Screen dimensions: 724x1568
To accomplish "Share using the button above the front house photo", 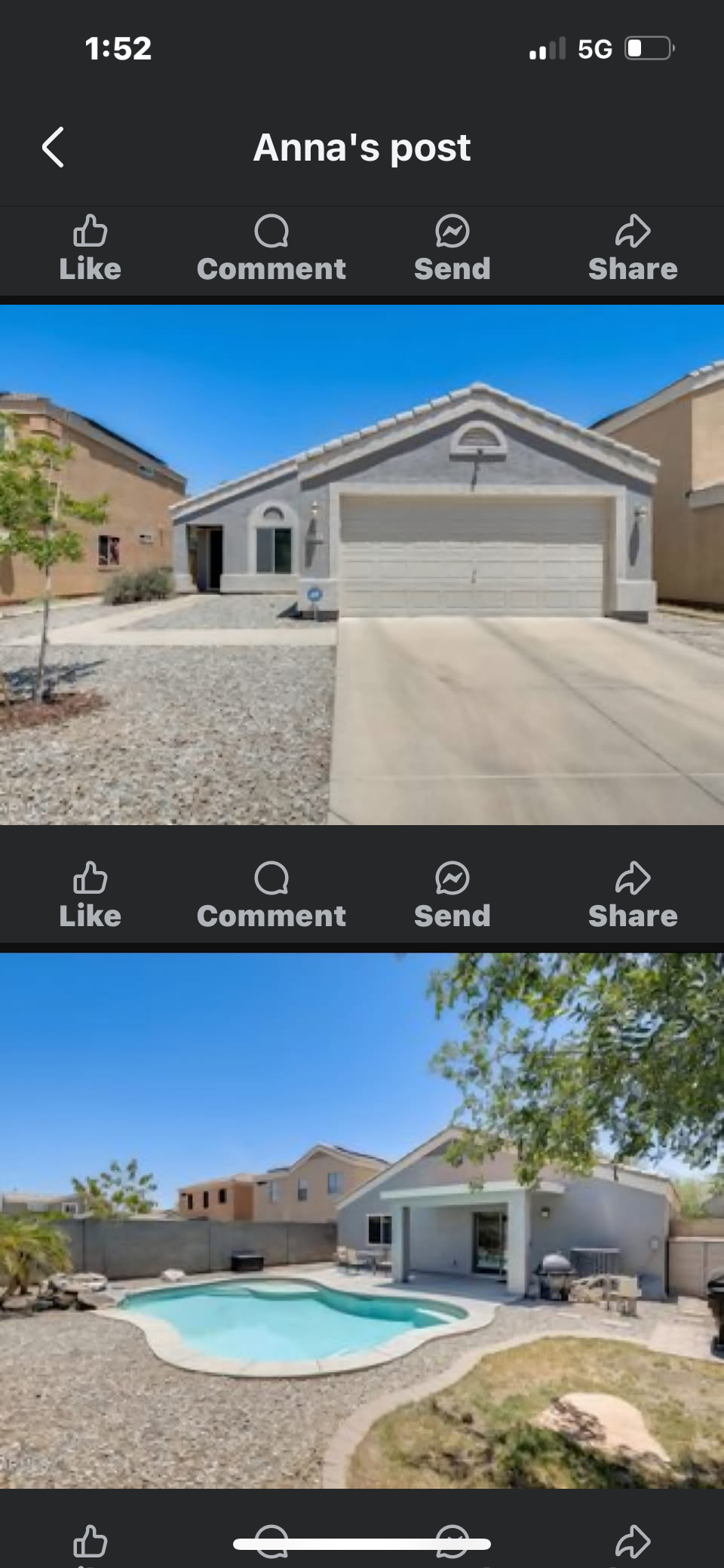I will click(x=633, y=248).
